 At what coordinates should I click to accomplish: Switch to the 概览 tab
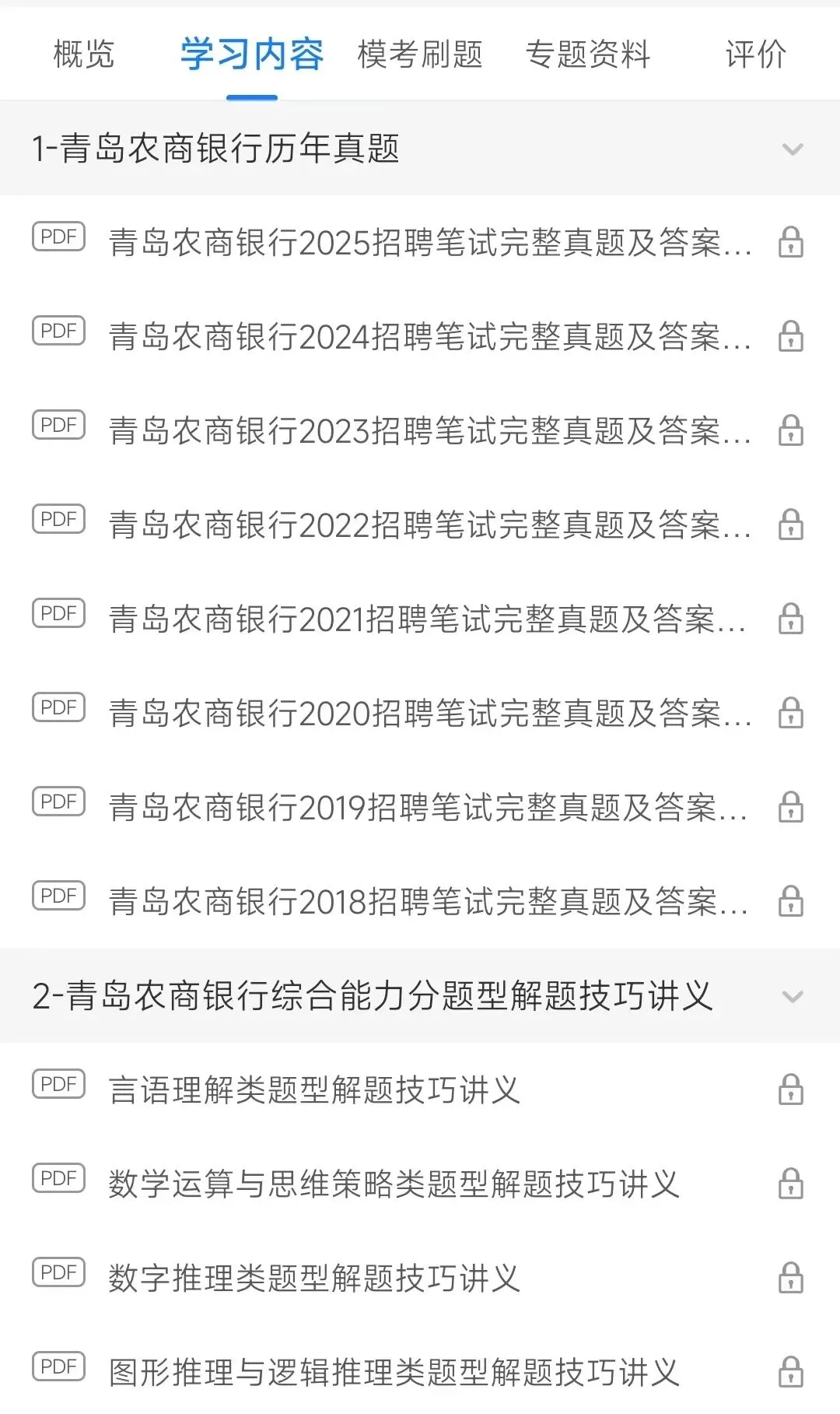[84, 54]
